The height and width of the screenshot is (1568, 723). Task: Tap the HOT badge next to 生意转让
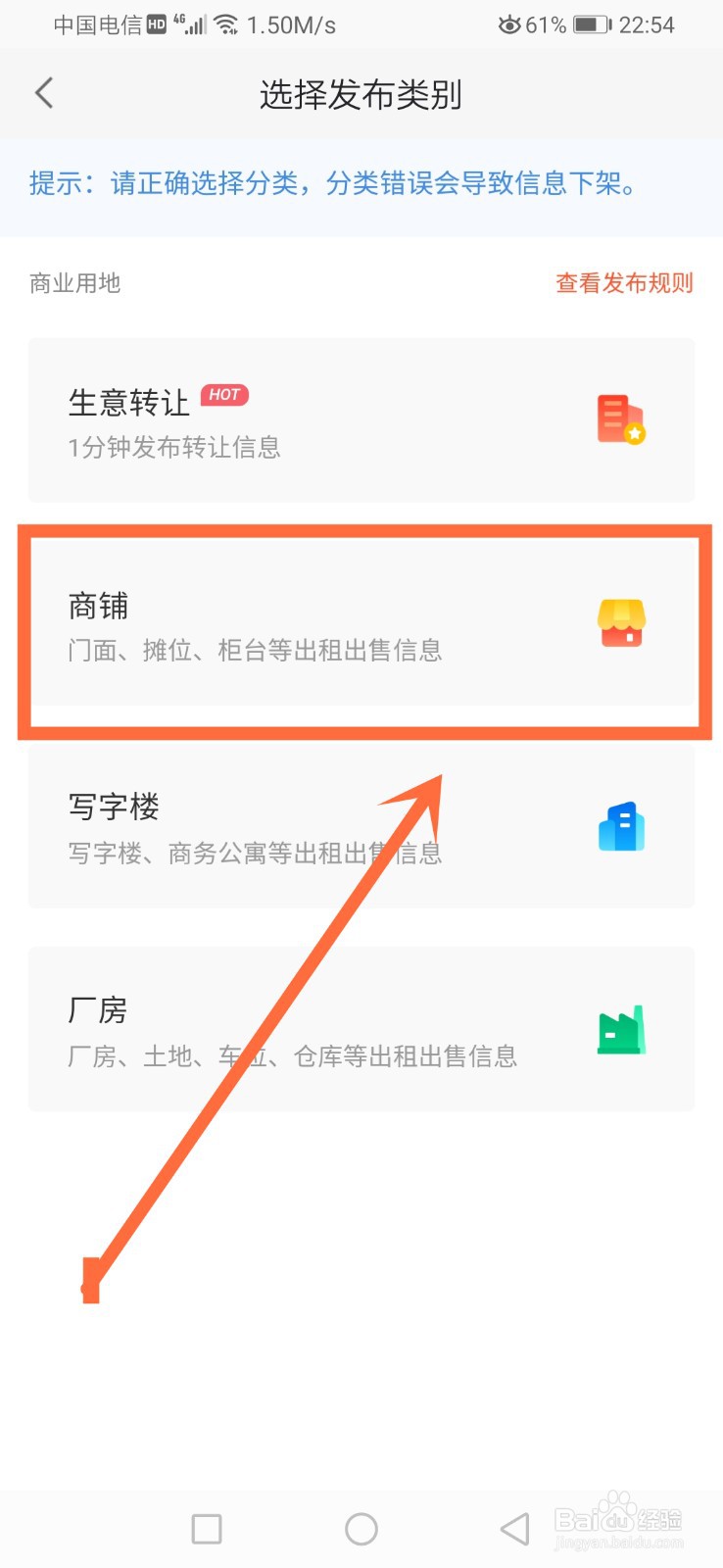(224, 395)
